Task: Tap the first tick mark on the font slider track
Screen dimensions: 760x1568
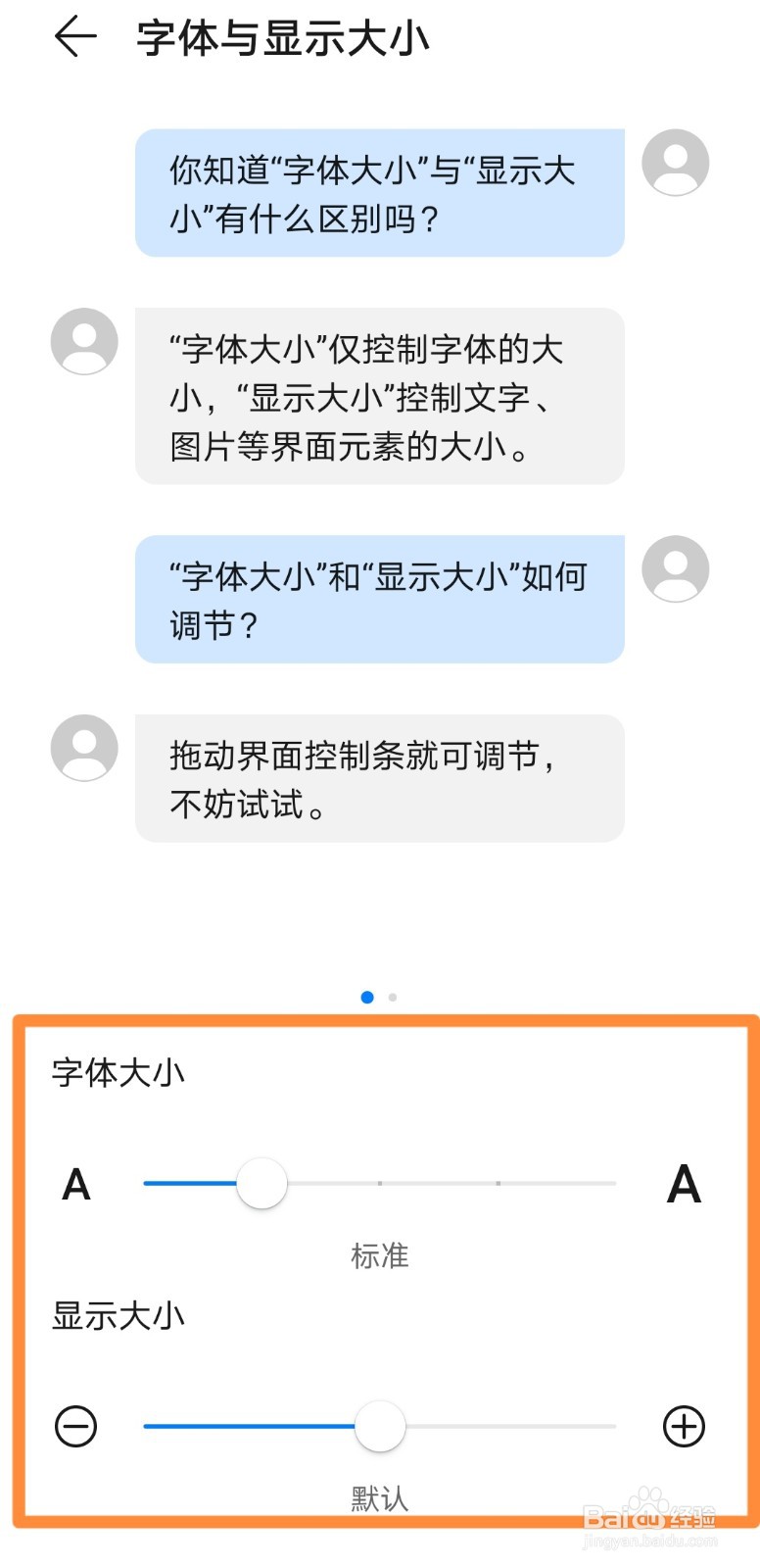Action: pyautogui.click(x=380, y=1183)
